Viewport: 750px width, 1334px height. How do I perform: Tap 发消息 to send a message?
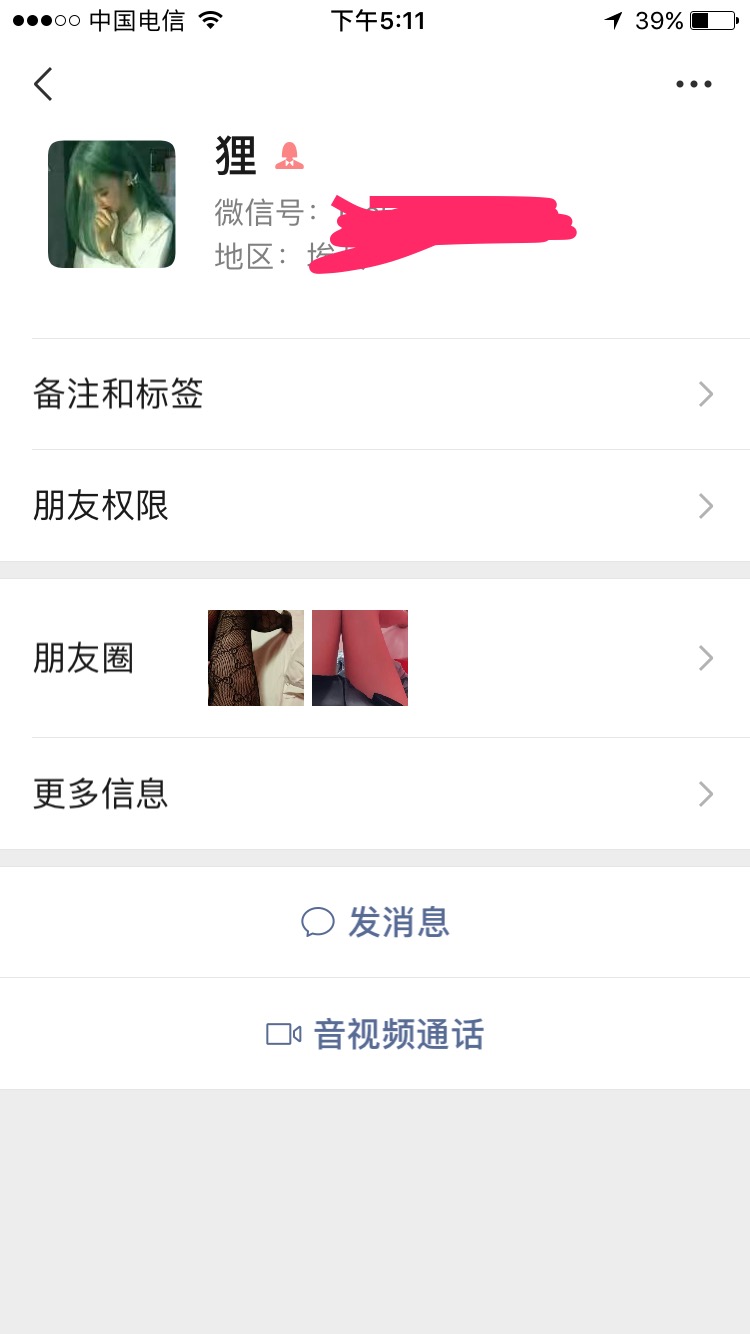point(375,922)
